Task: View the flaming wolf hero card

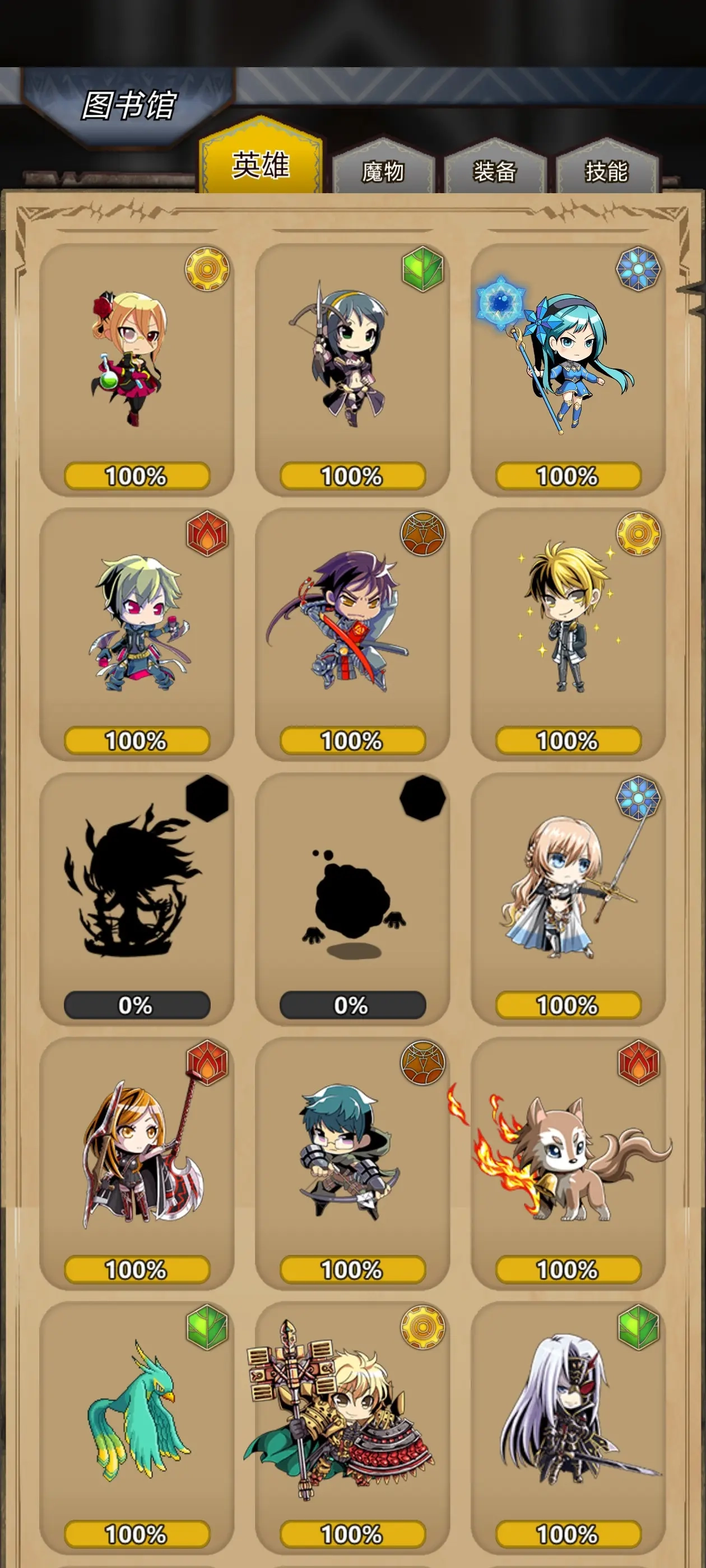Action: [568, 1163]
